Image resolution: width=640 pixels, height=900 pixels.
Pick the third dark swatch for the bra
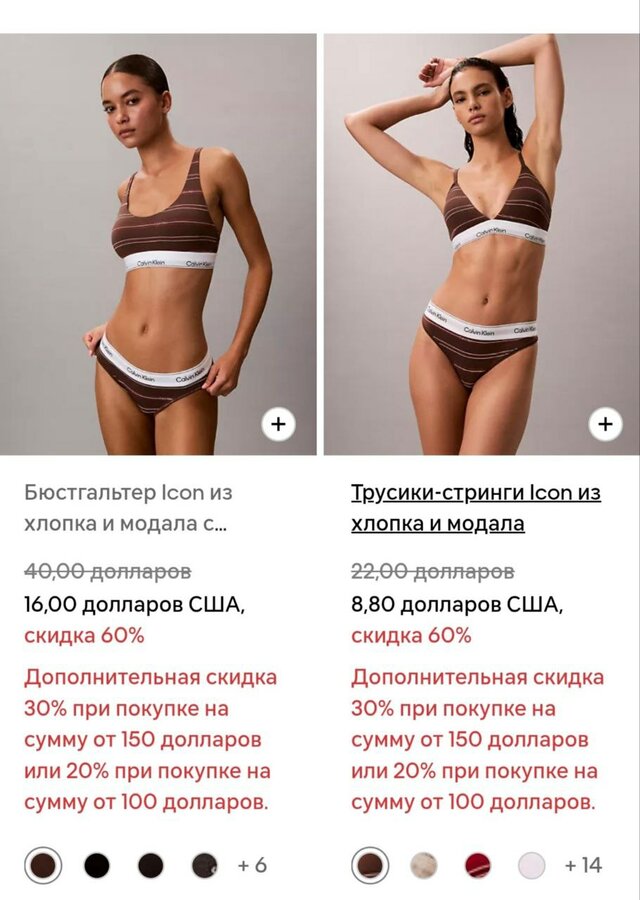(x=151, y=865)
